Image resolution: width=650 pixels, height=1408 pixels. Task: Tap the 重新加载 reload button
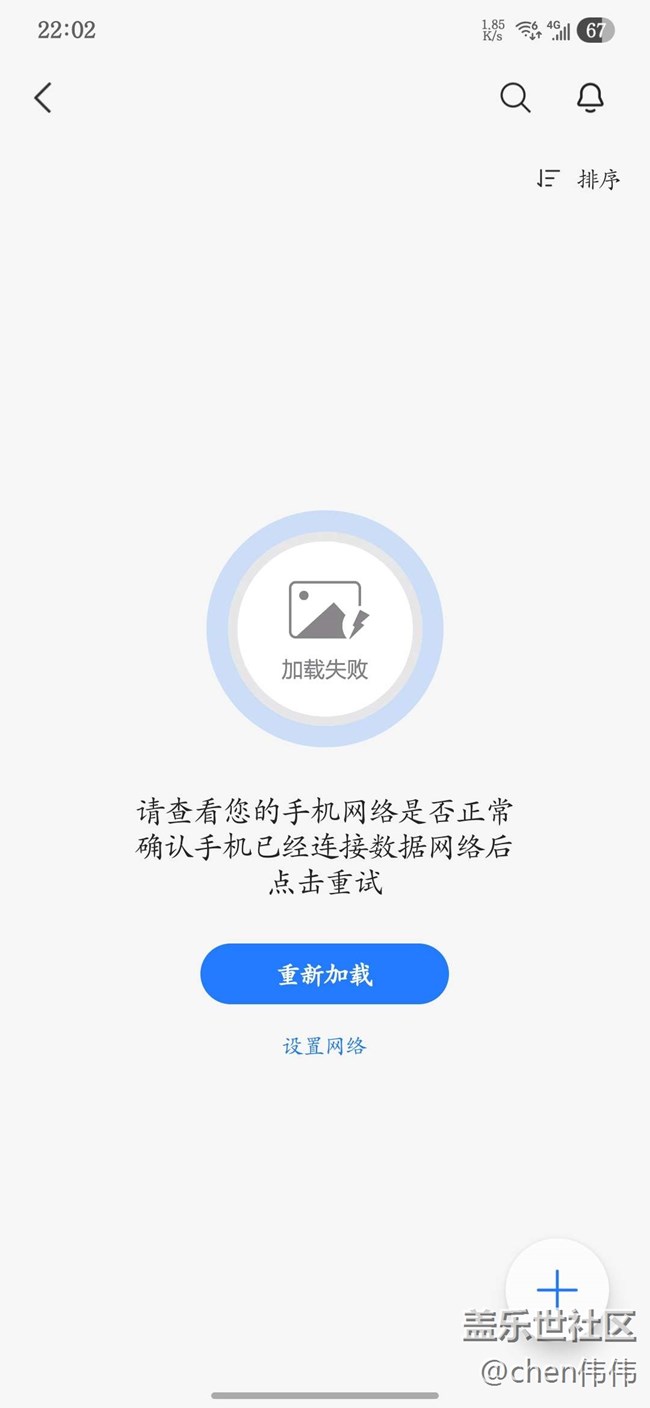pyautogui.click(x=324, y=974)
